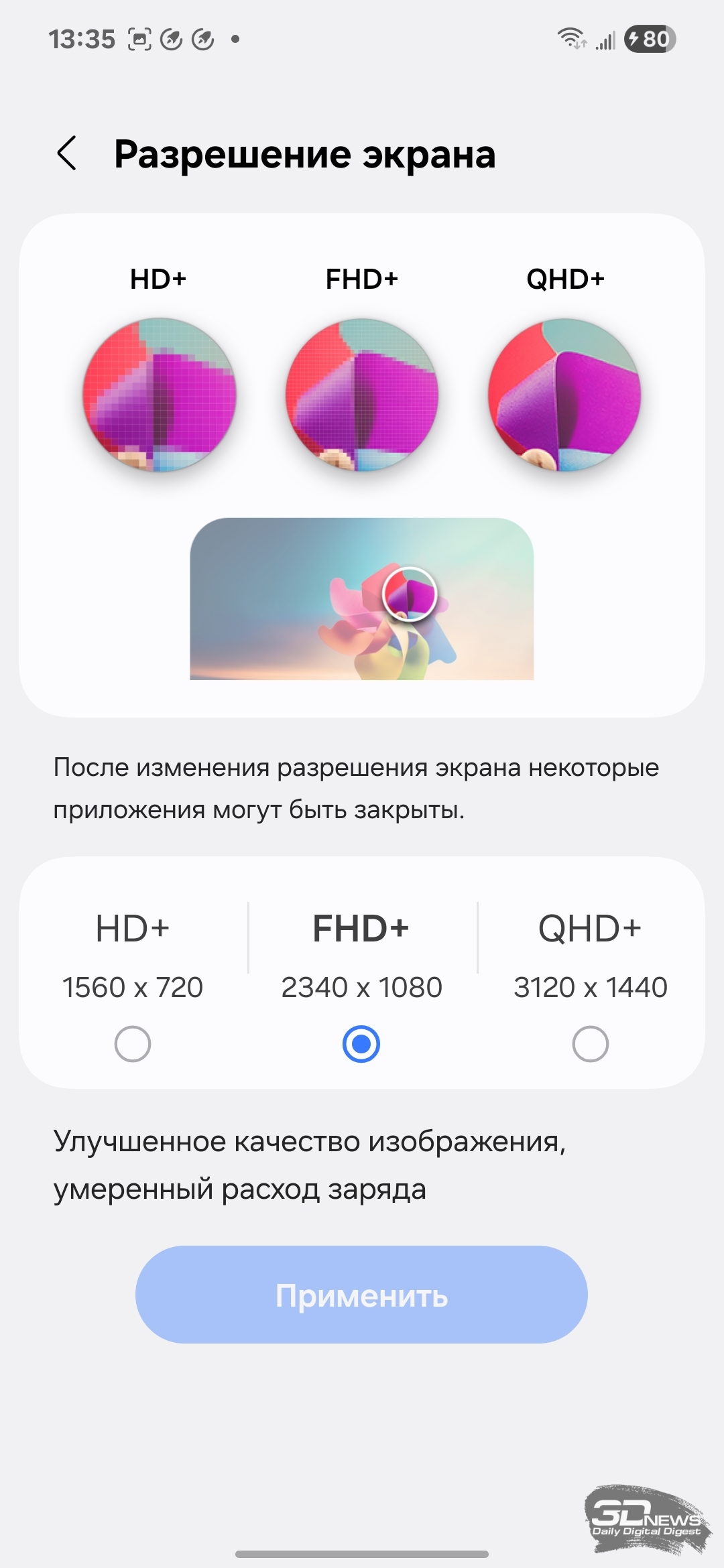The height and width of the screenshot is (1568, 724).
Task: Choose the FHD+ 2340 x 1080 resolution
Action: 361,1043
